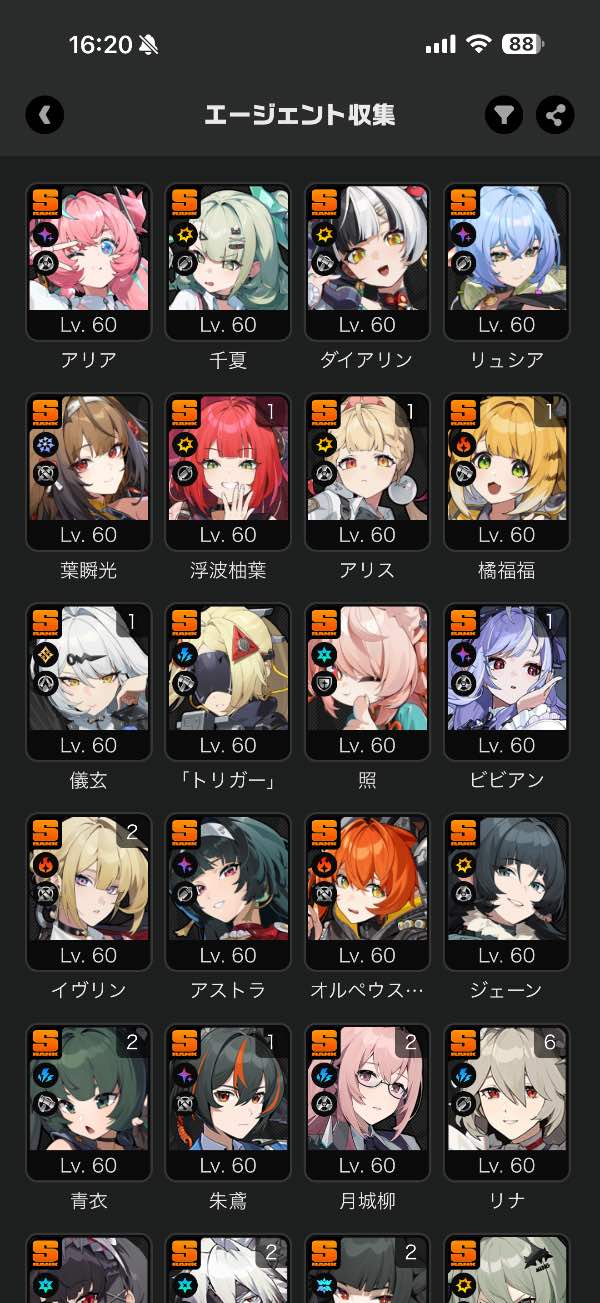Select agent リナ

tap(507, 1102)
